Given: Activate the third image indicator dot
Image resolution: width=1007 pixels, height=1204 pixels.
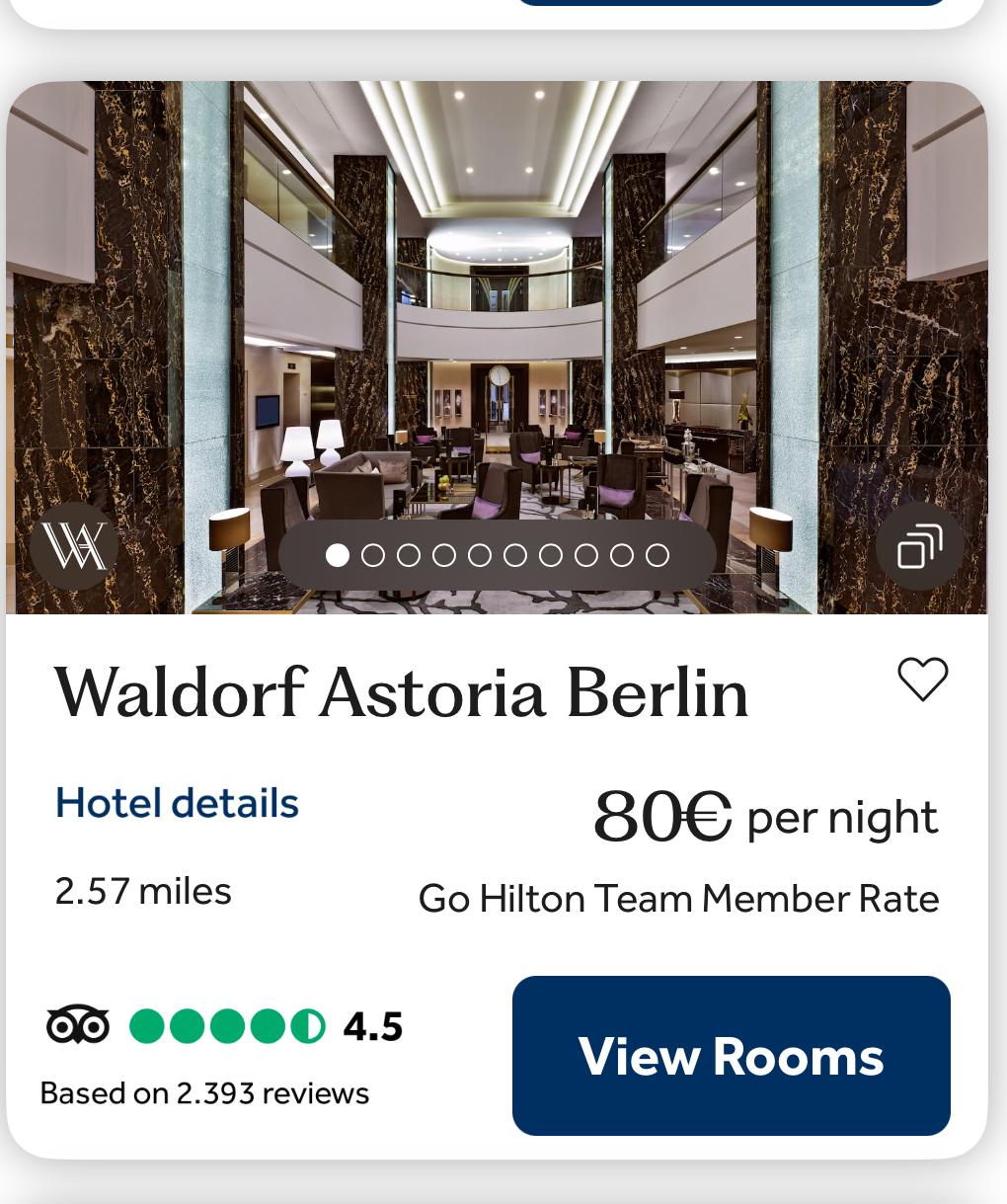Looking at the screenshot, I should [x=409, y=555].
